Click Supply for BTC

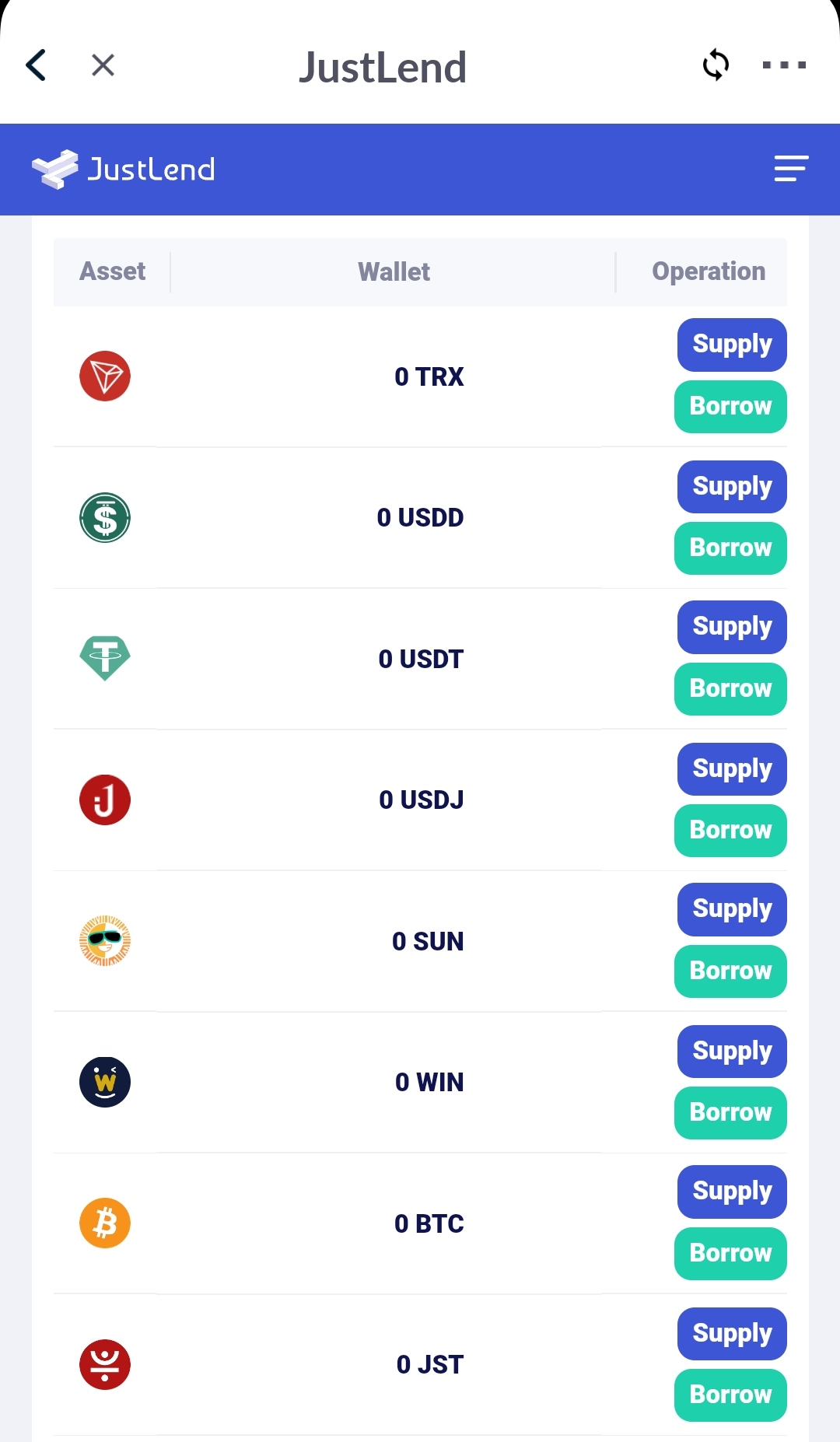(731, 1192)
